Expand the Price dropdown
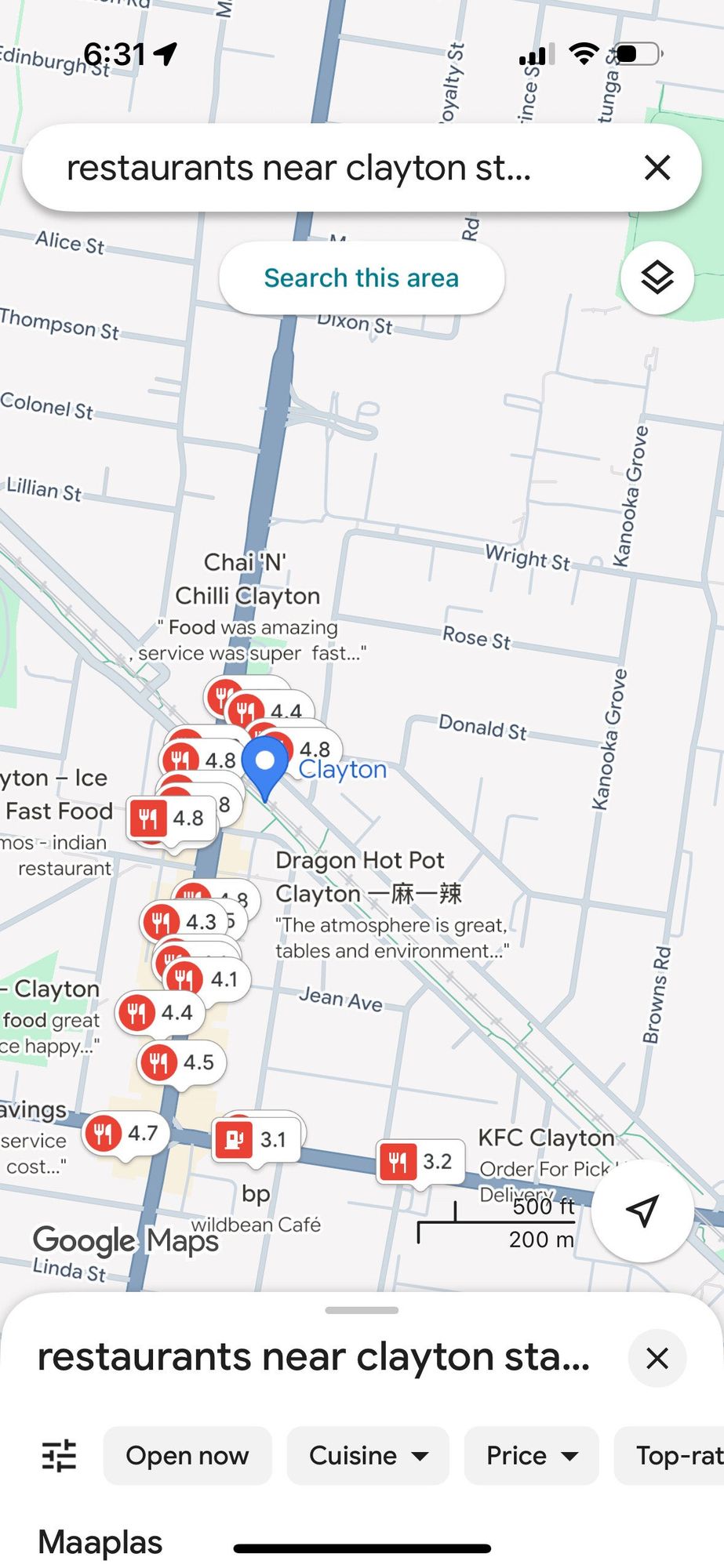This screenshot has width=724, height=1568. (531, 1455)
